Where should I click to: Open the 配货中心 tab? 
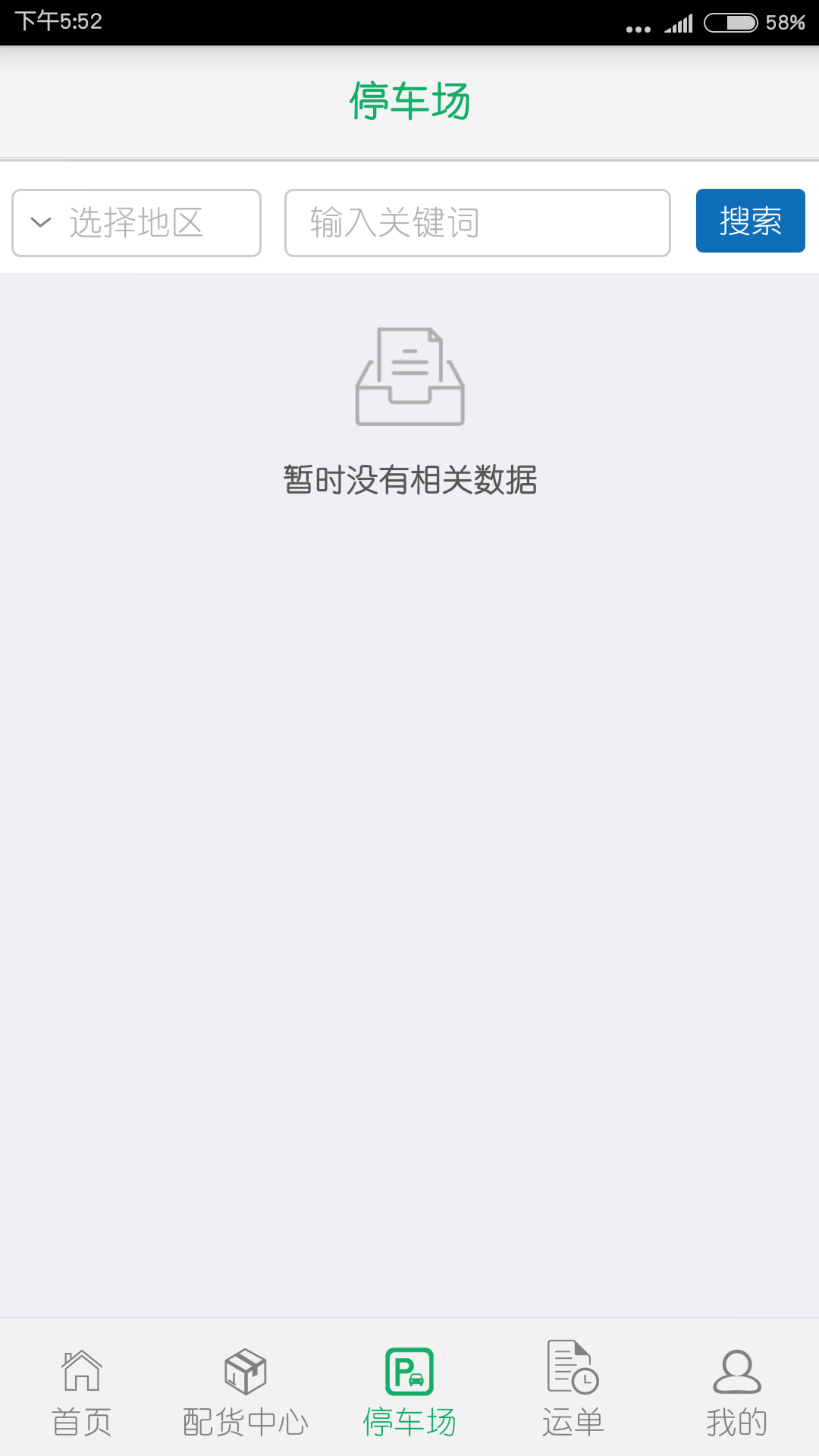[x=246, y=1392]
